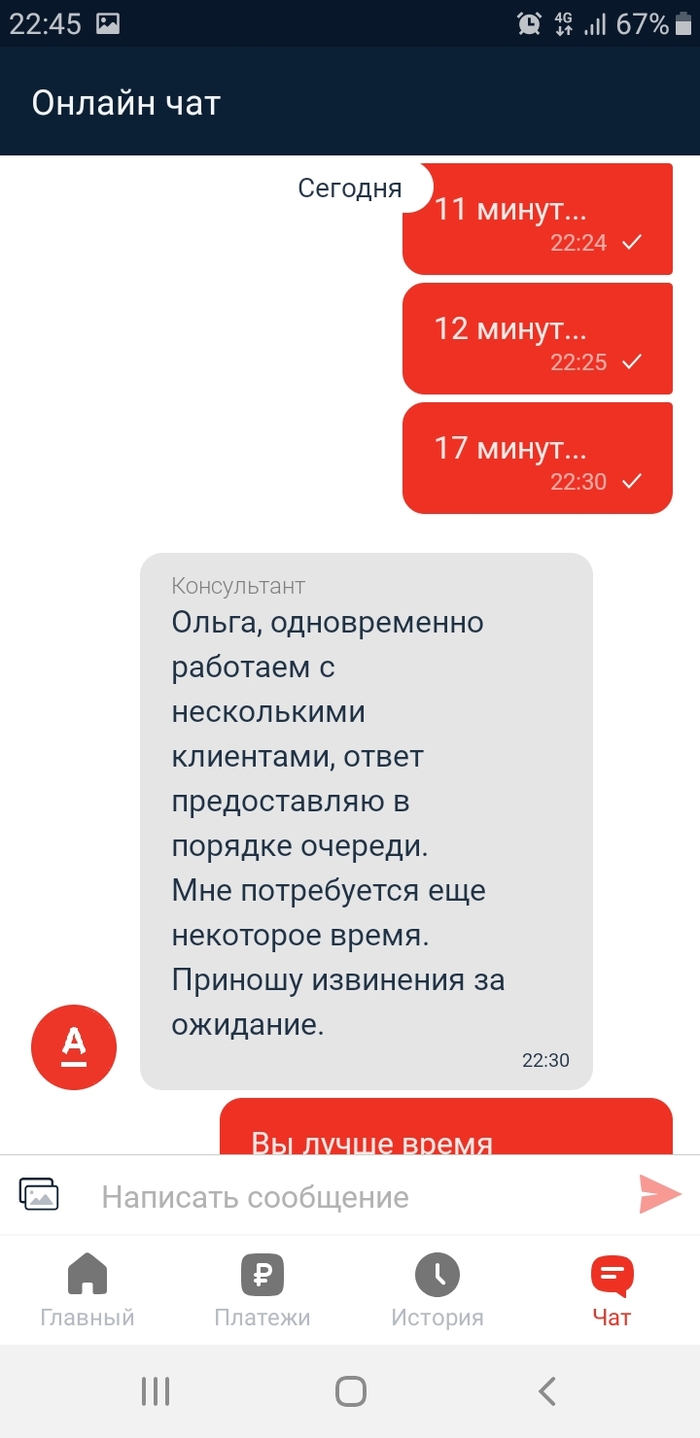Image resolution: width=700 pixels, height=1438 pixels.
Task: Go to the История tab
Action: (437, 1290)
